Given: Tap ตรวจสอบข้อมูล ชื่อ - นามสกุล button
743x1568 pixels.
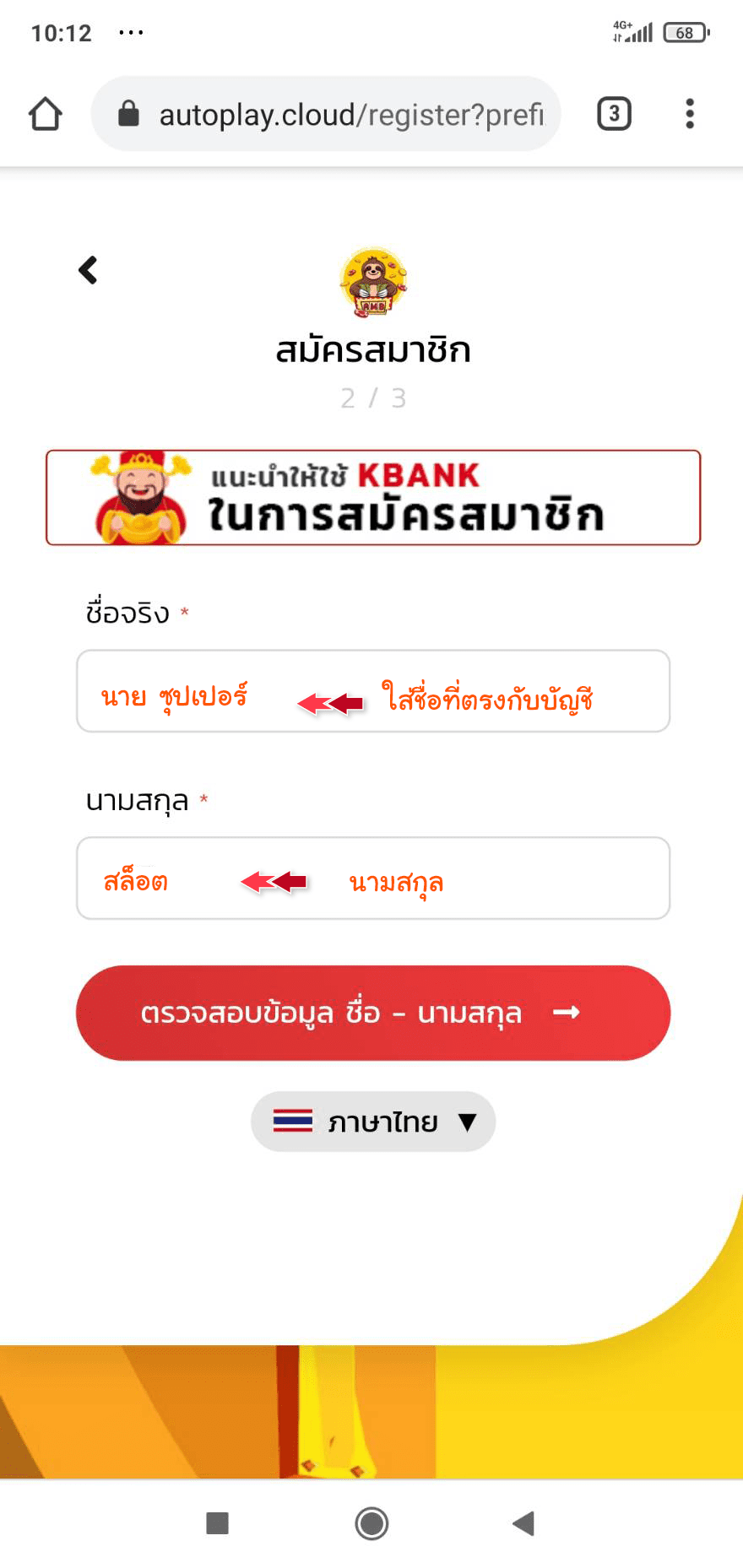Looking at the screenshot, I should click(372, 1012).
